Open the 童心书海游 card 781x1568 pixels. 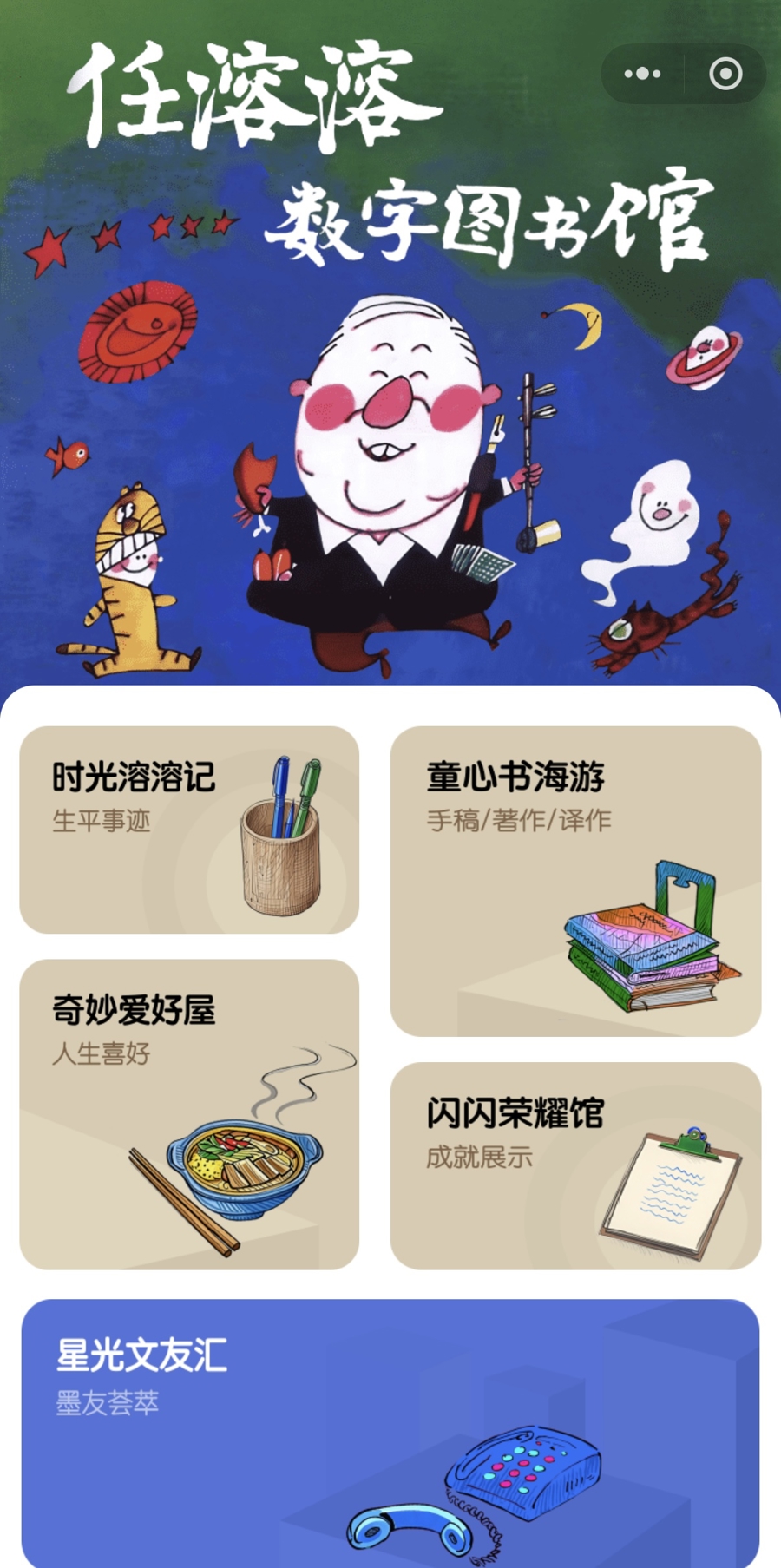pos(575,881)
